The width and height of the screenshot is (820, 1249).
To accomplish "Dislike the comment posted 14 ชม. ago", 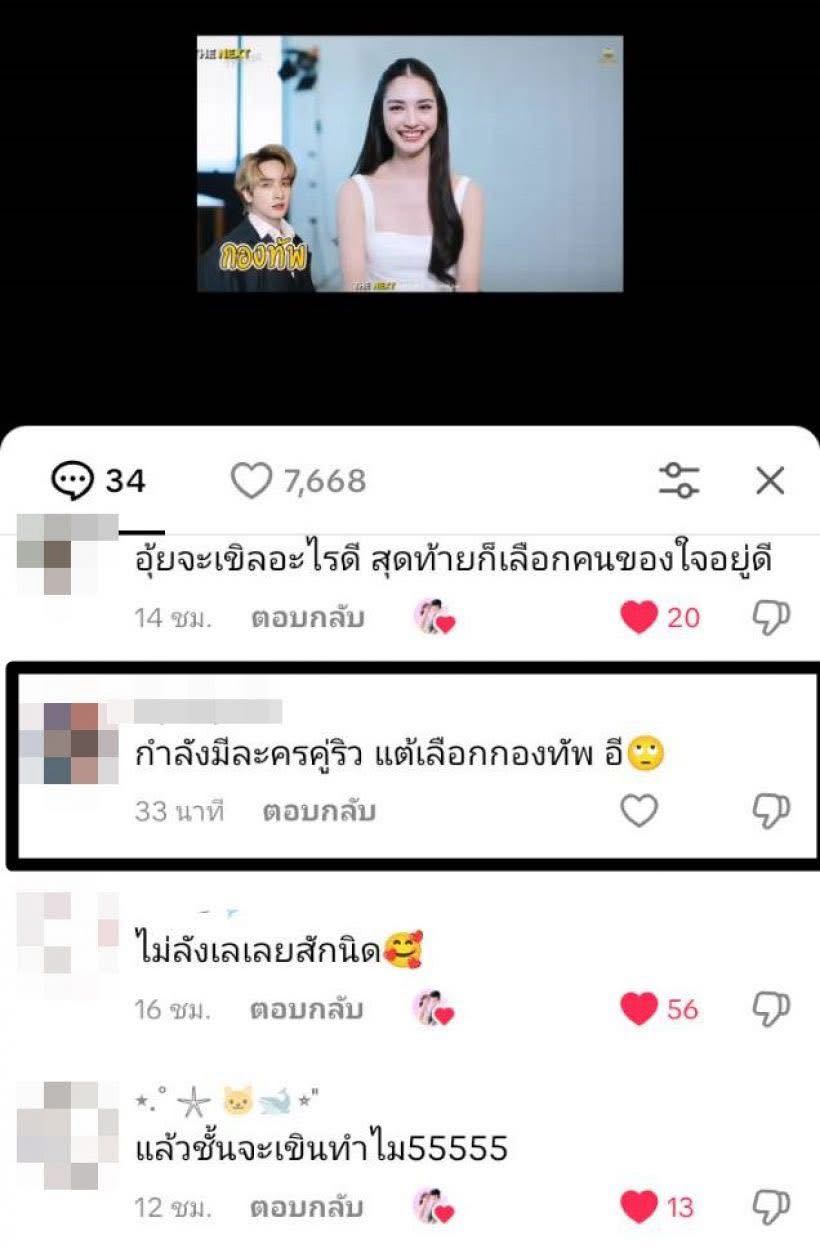I will tap(771, 618).
